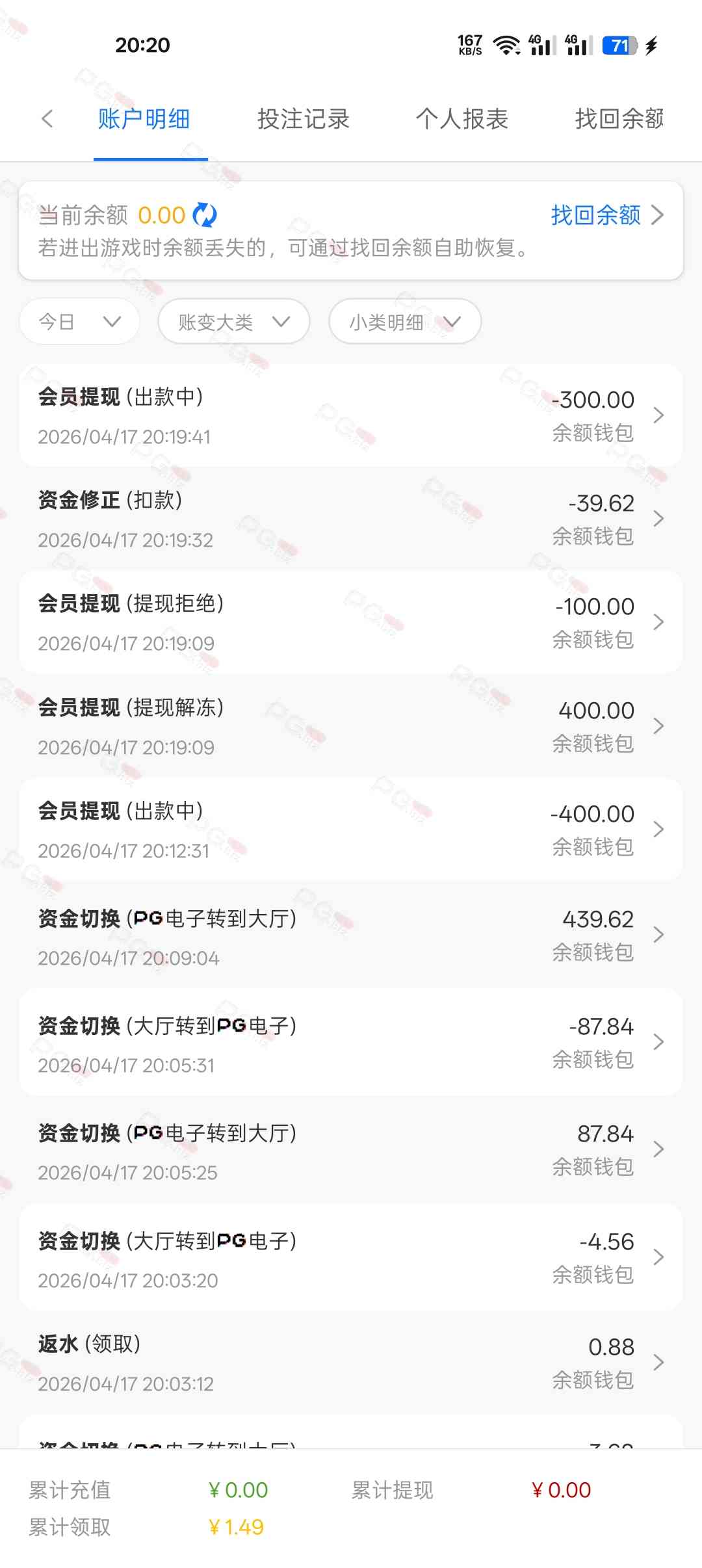The image size is (702, 1568).
Task: Go back using the top-left arrow
Action: pos(47,119)
